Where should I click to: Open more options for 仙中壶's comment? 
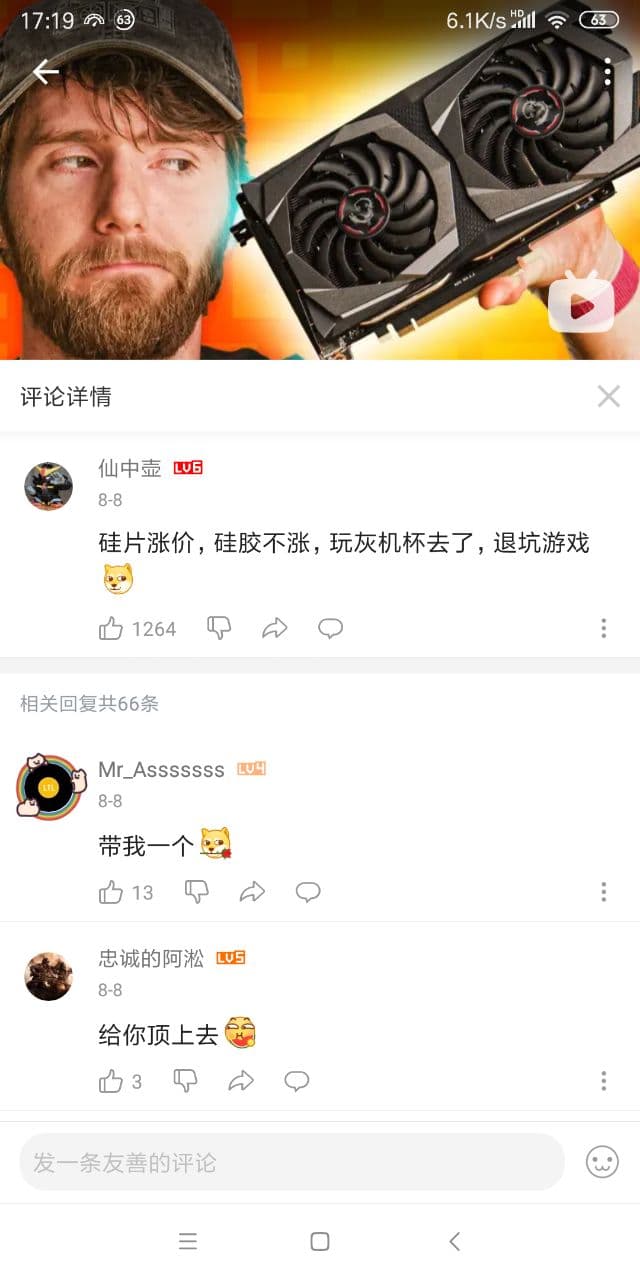pos(604,628)
